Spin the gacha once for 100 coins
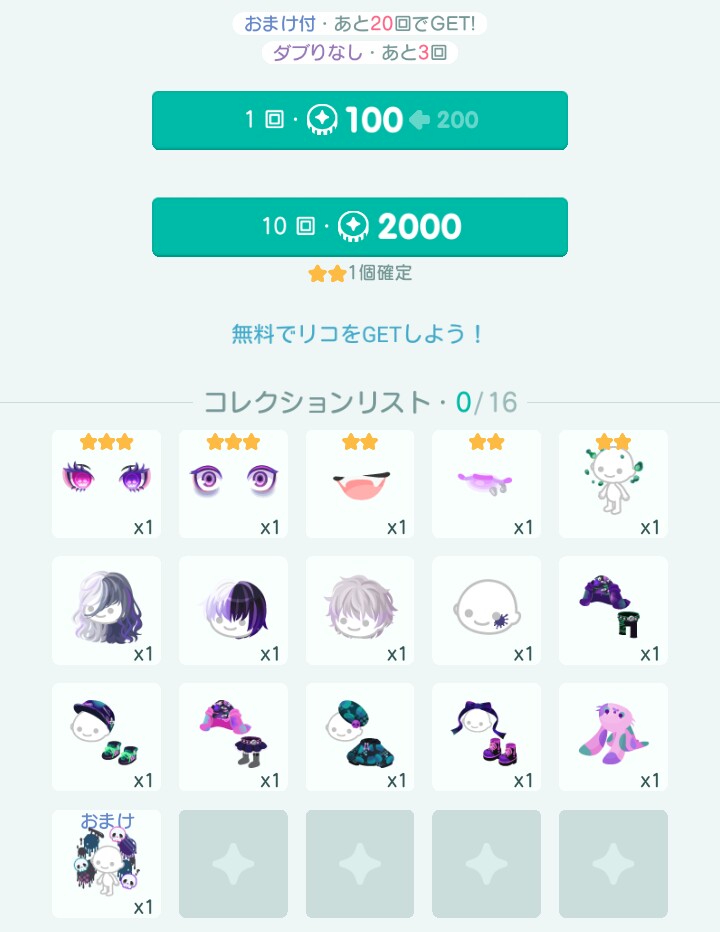 360,120
